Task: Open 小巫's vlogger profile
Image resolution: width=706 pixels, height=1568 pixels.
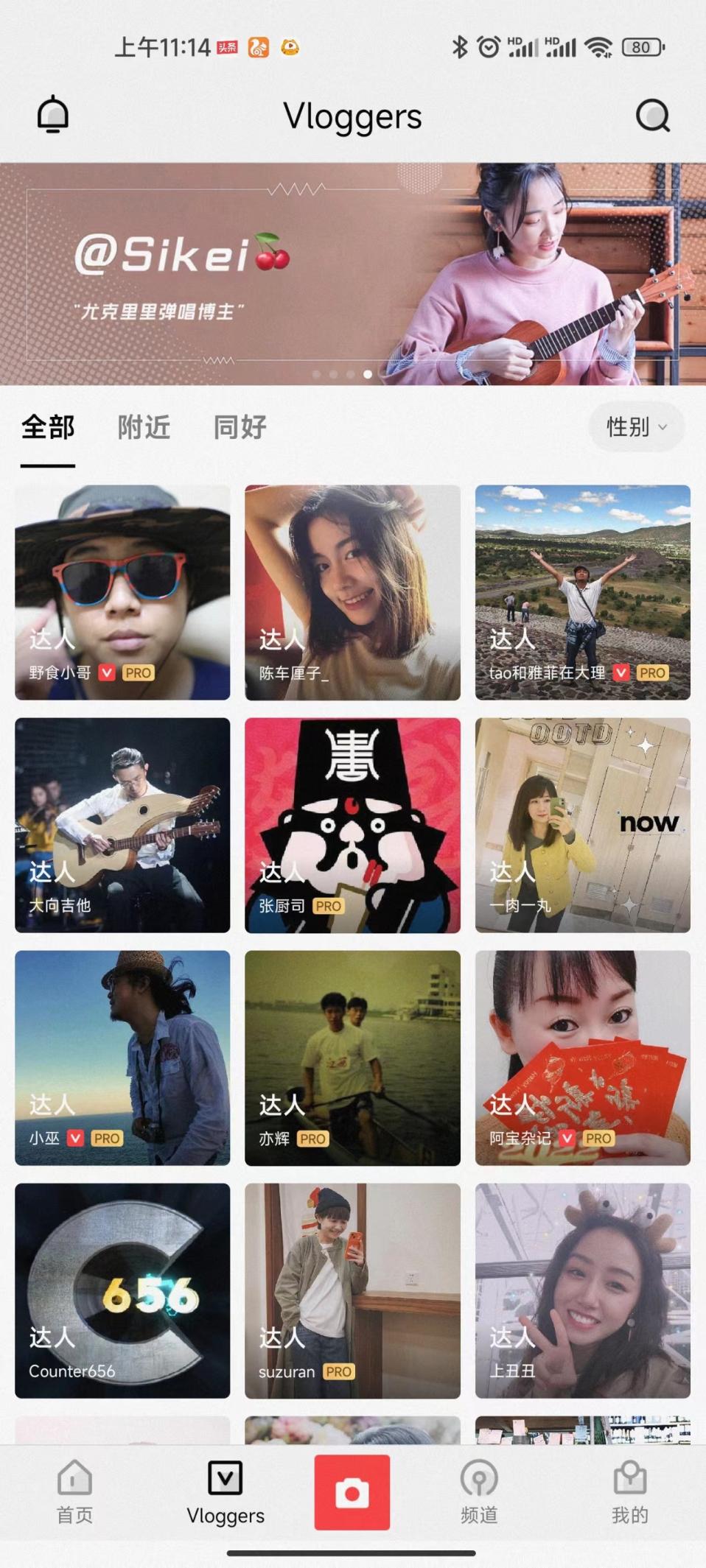Action: [x=122, y=1058]
